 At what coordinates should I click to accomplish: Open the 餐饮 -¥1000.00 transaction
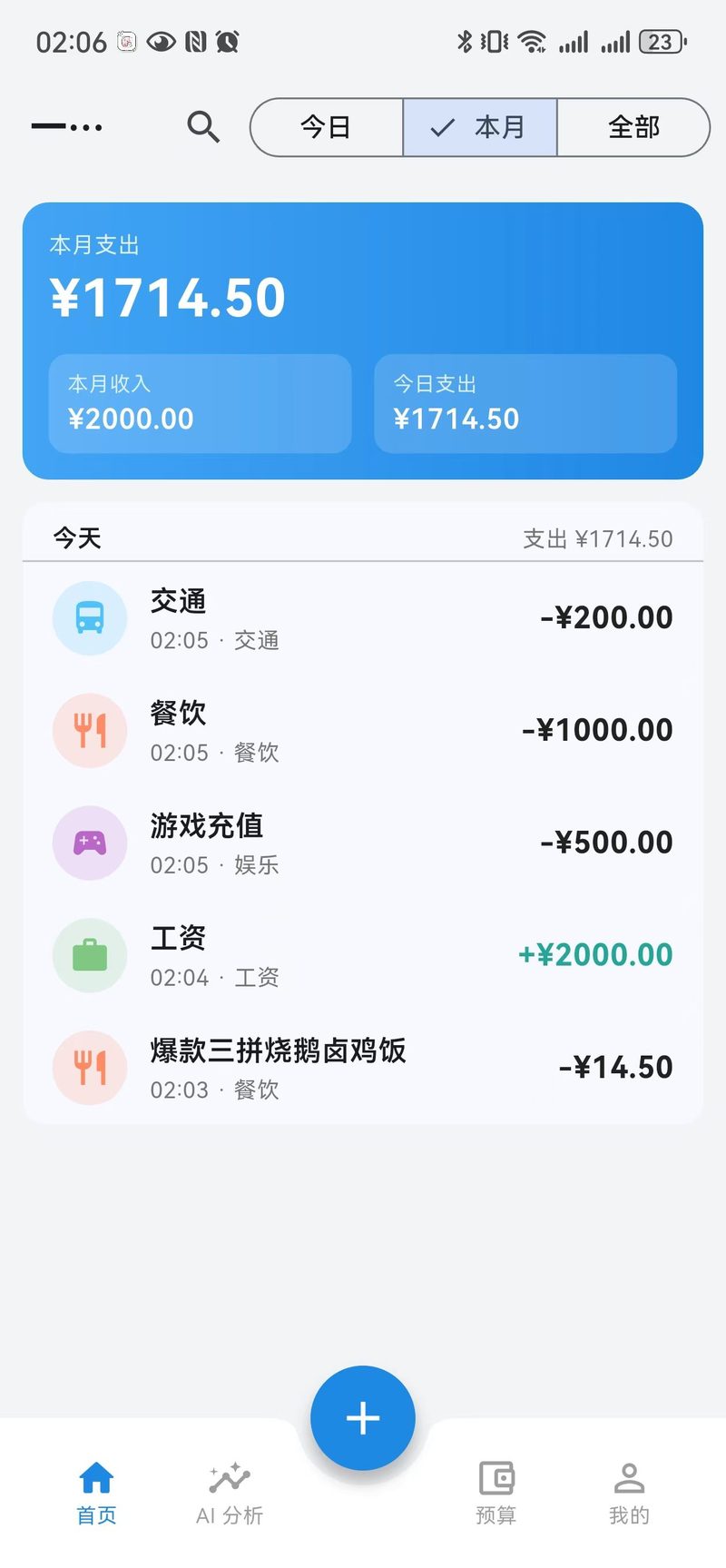363,731
